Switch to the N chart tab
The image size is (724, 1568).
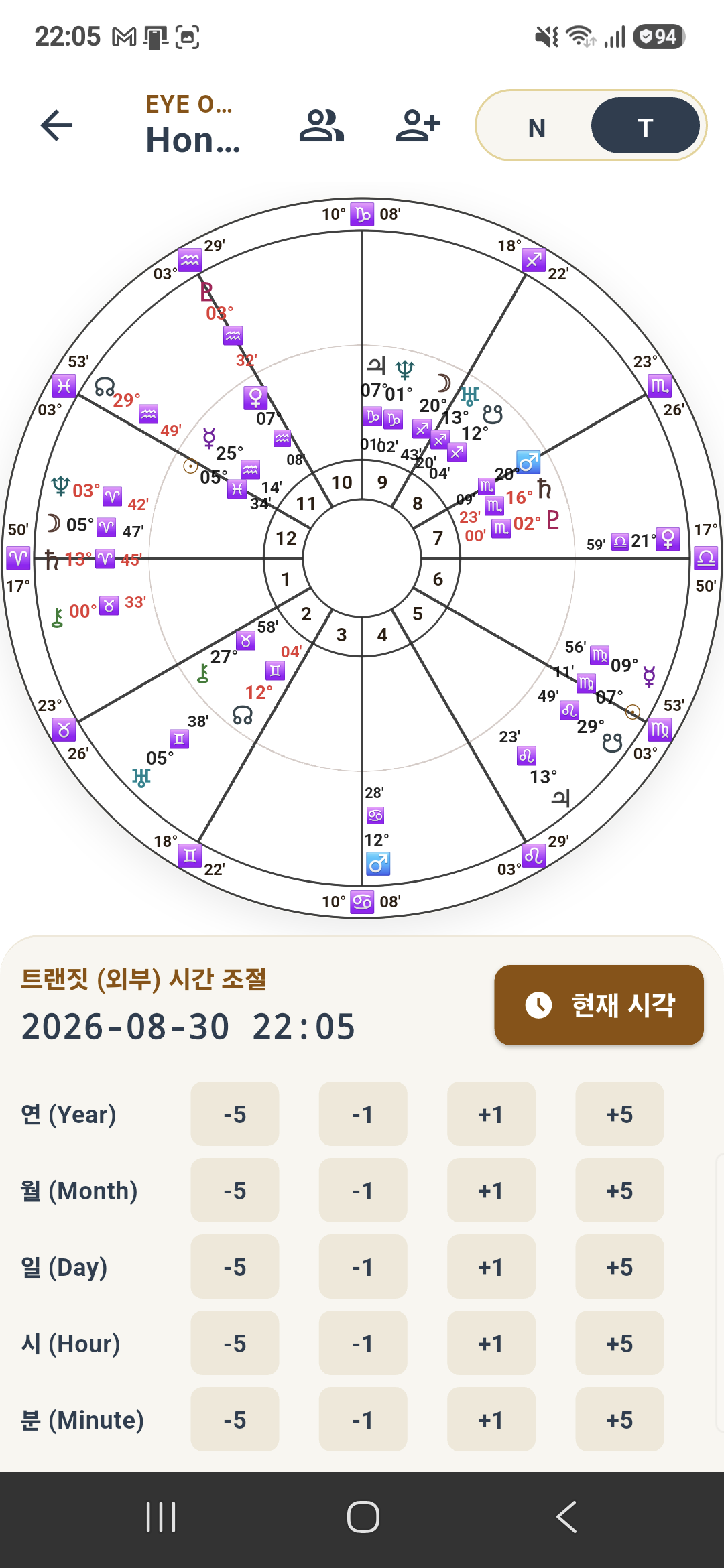pos(536,127)
